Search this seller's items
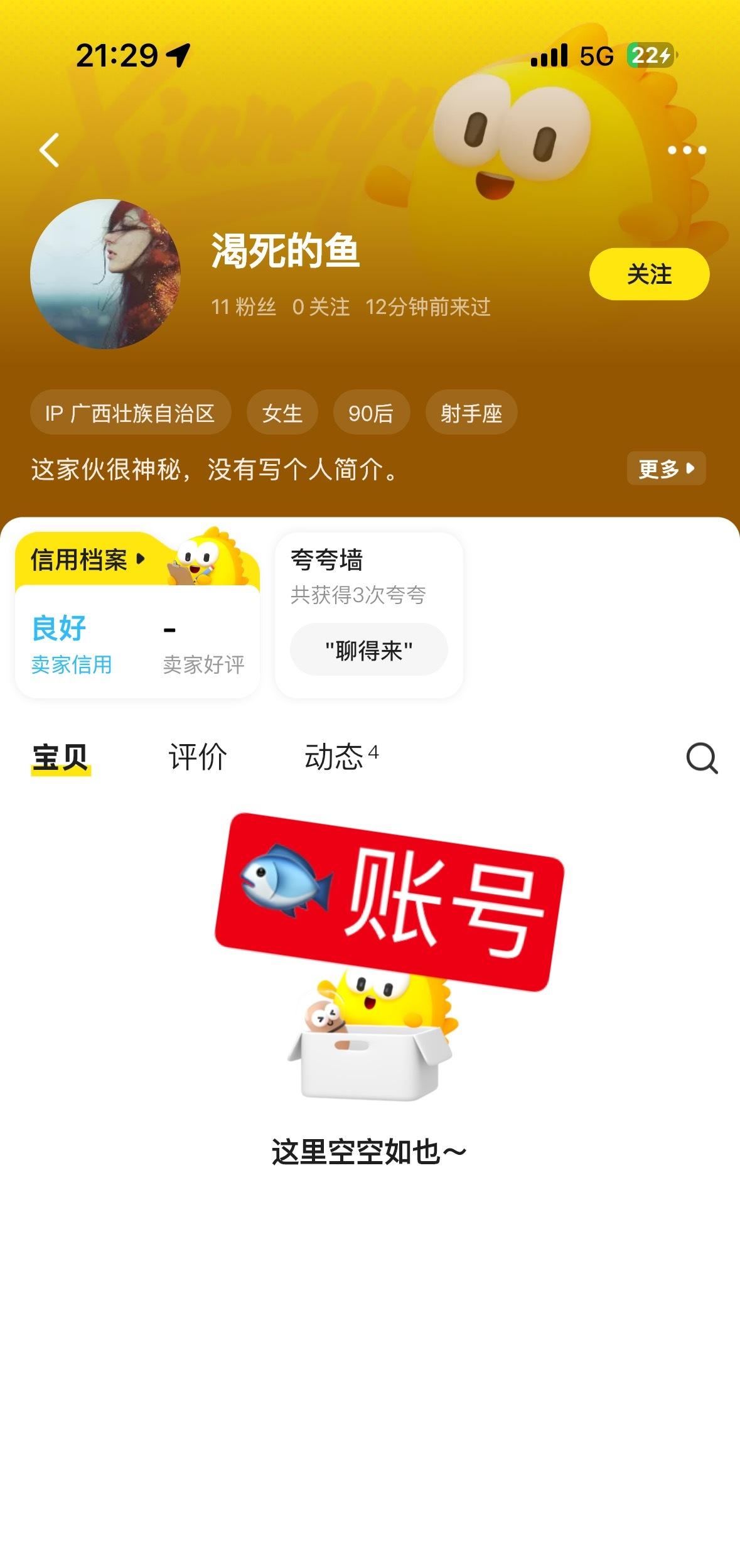The image size is (740, 1568). [702, 758]
